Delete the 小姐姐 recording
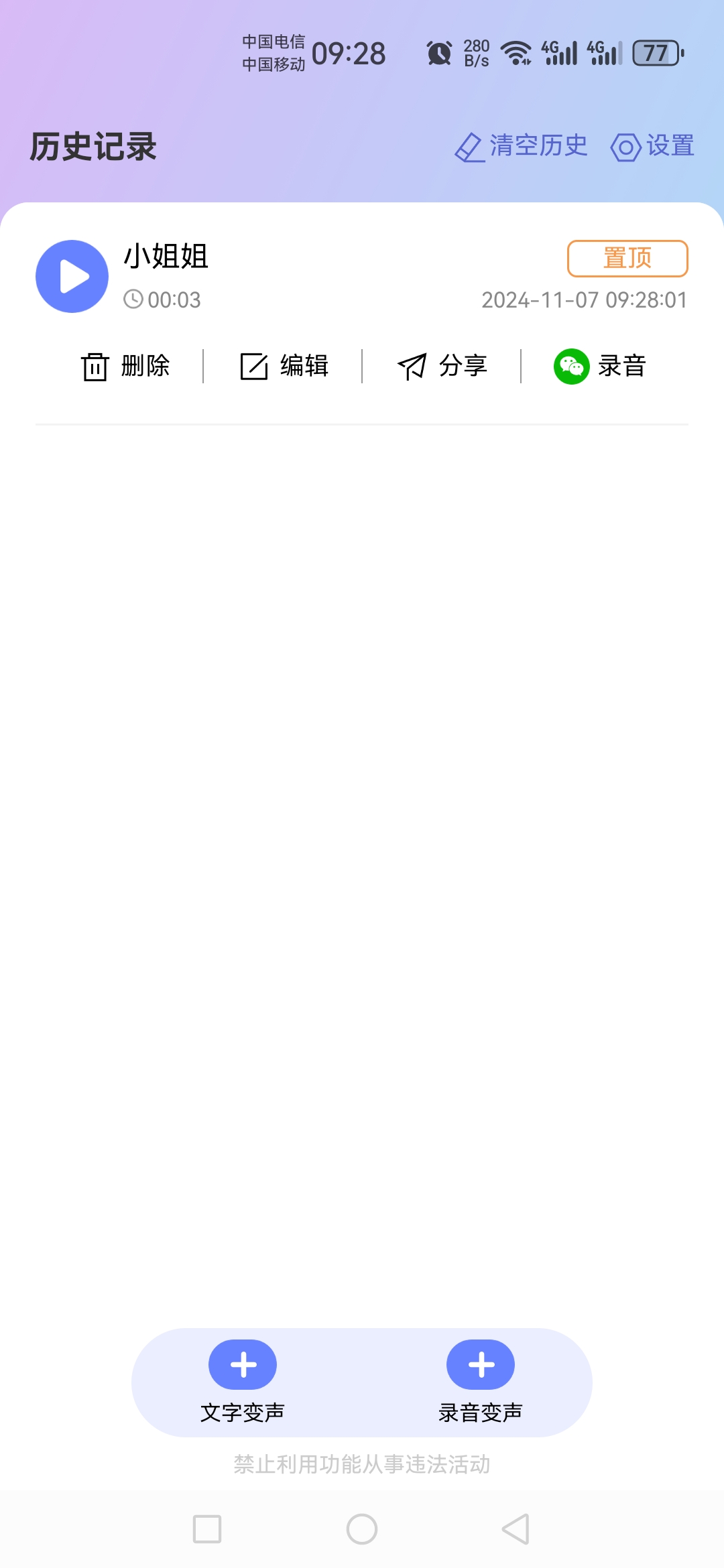This screenshot has height=1568, width=724. click(x=125, y=366)
